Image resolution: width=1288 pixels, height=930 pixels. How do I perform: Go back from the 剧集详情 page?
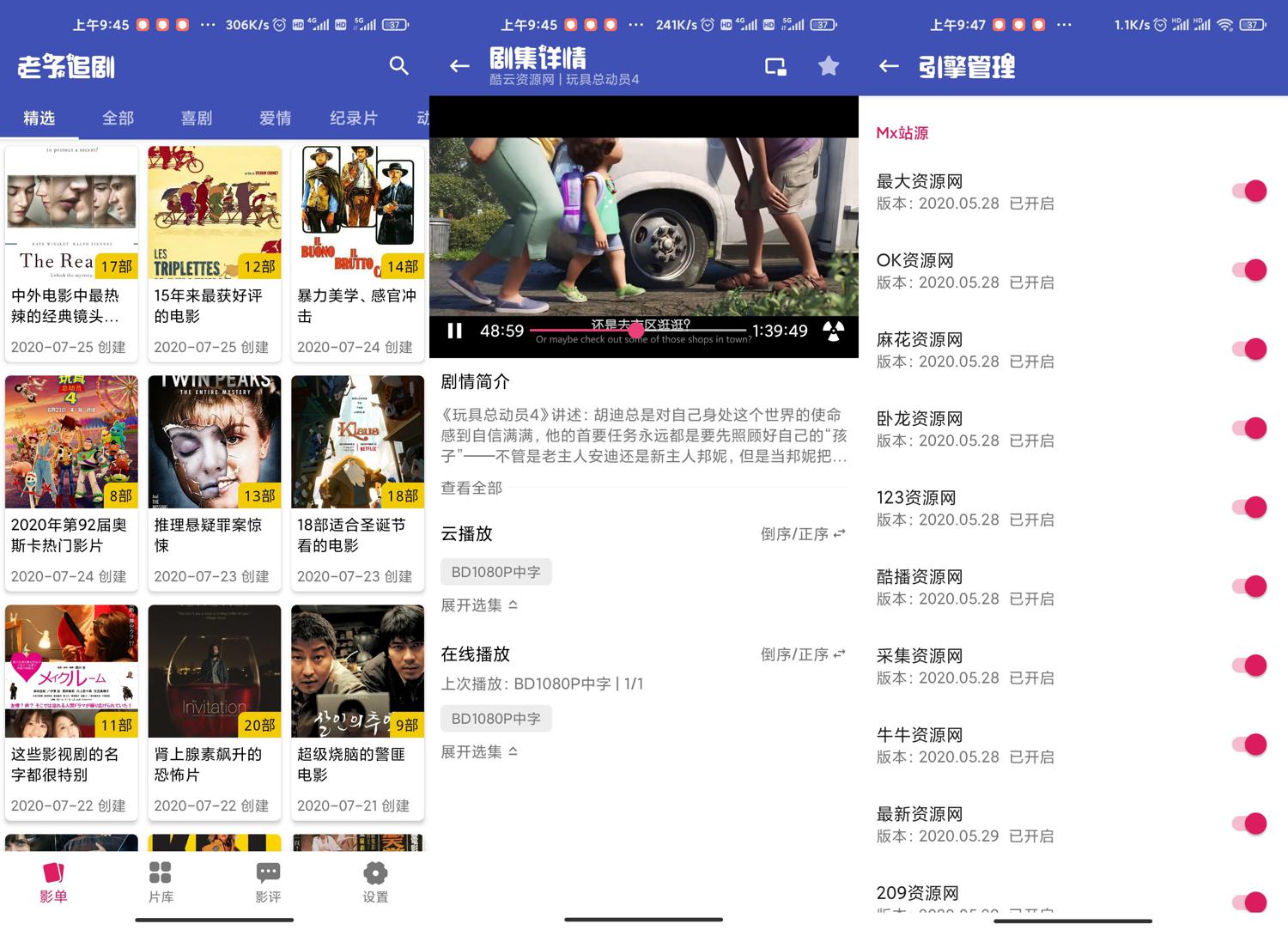click(459, 66)
